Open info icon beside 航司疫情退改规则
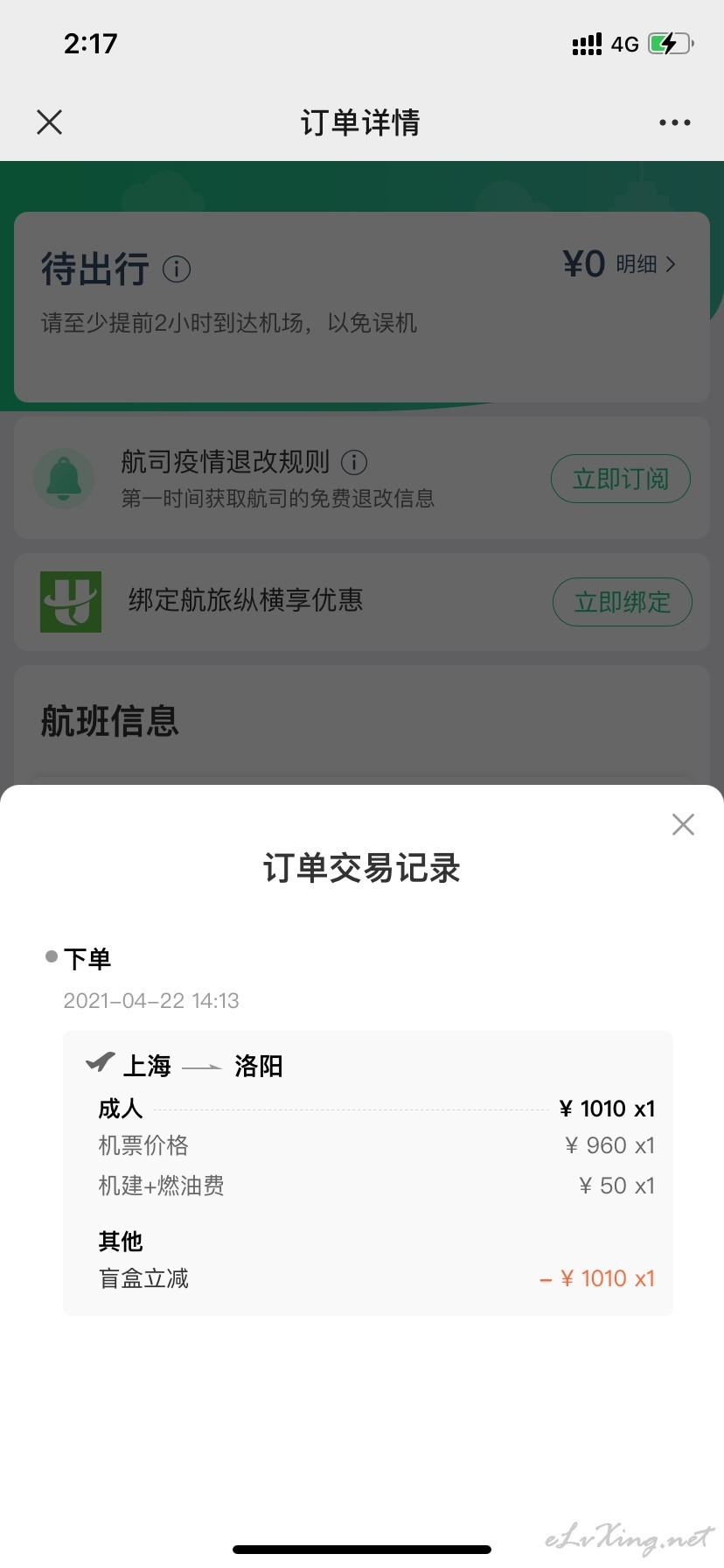Viewport: 724px width, 1568px height. point(354,461)
